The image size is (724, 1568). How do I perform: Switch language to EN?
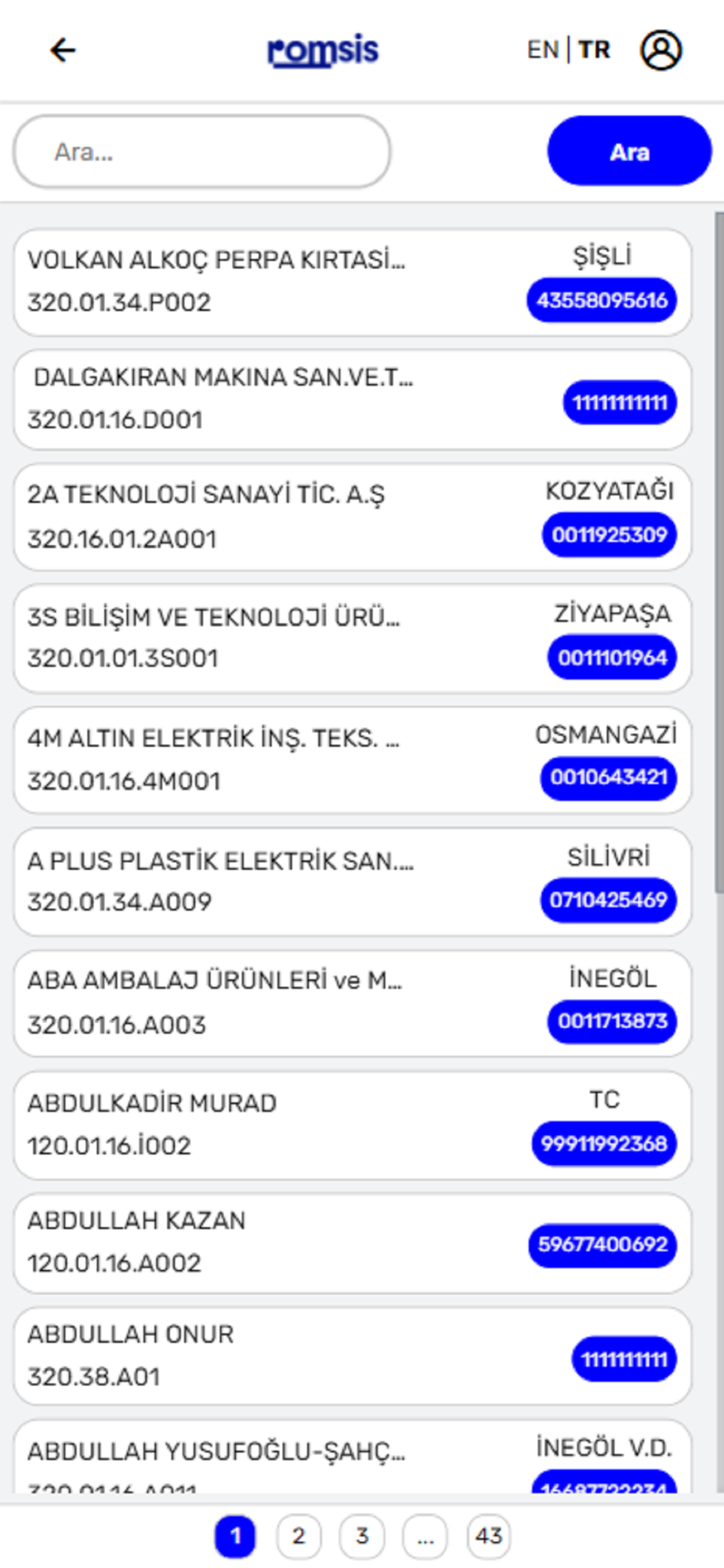[x=542, y=50]
